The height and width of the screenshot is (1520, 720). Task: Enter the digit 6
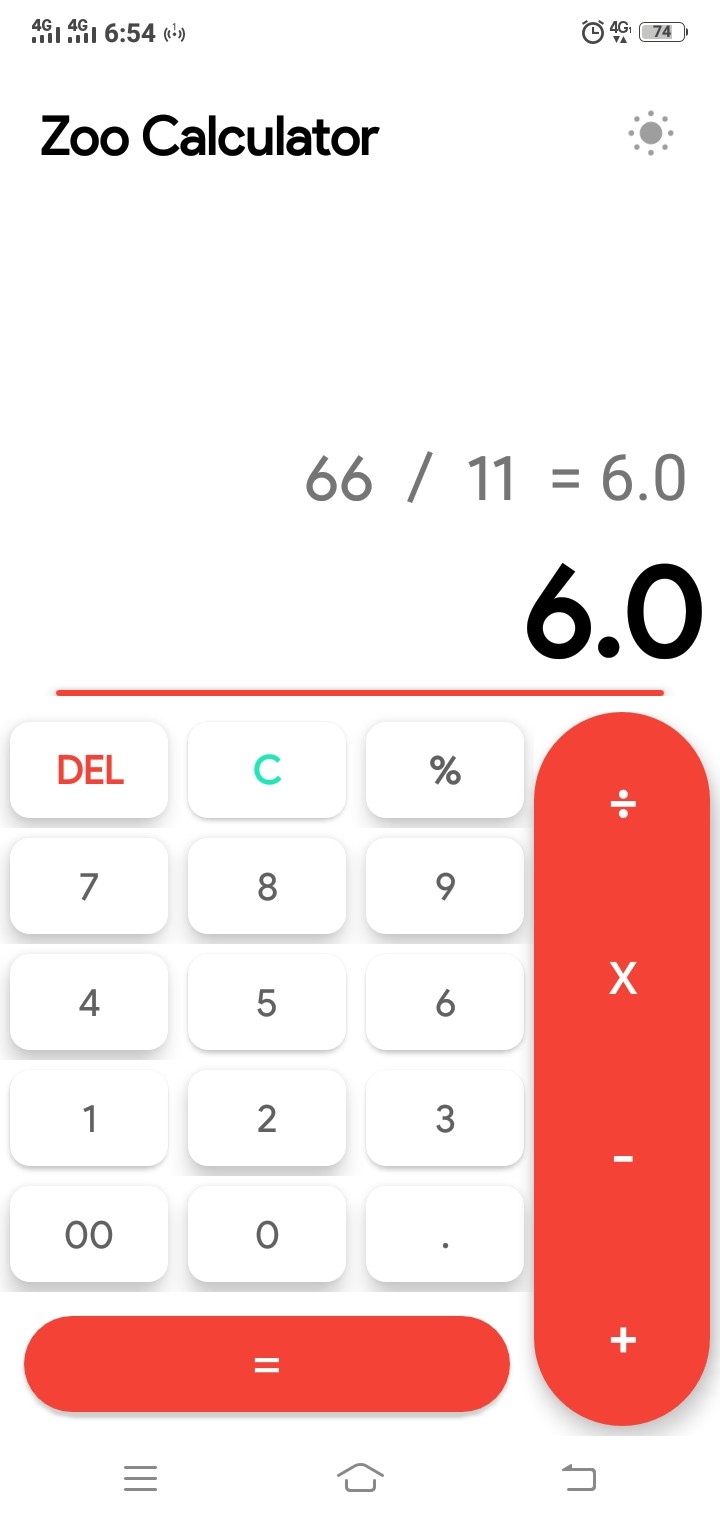pos(445,1002)
